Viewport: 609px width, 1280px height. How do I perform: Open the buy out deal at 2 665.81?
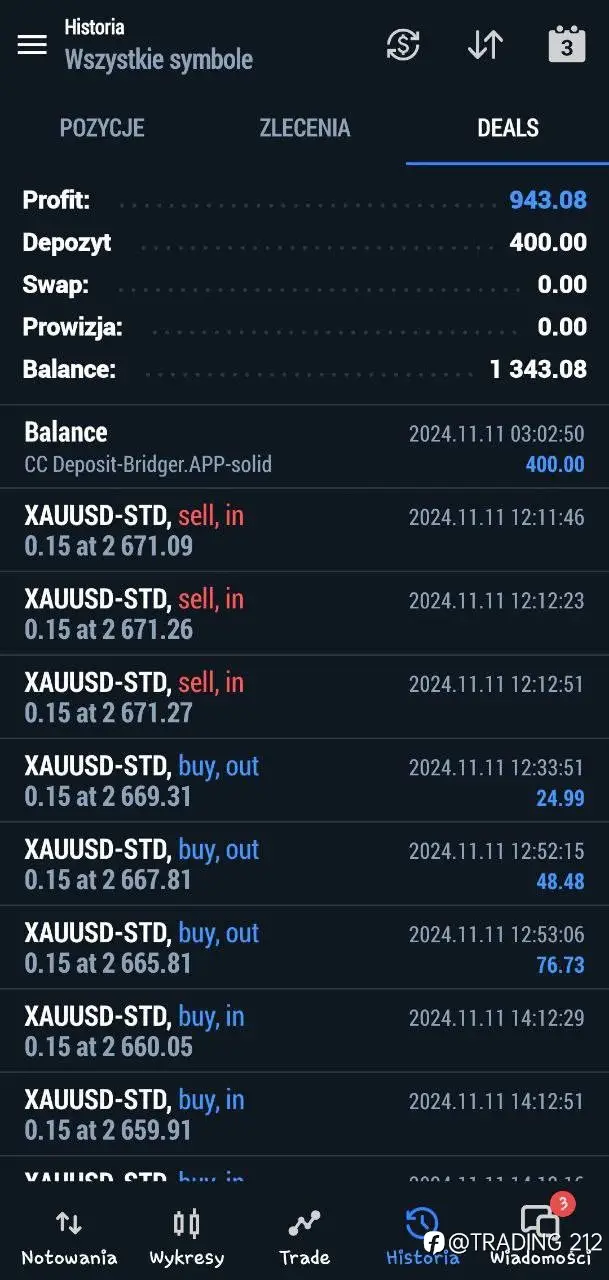pyautogui.click(x=304, y=947)
